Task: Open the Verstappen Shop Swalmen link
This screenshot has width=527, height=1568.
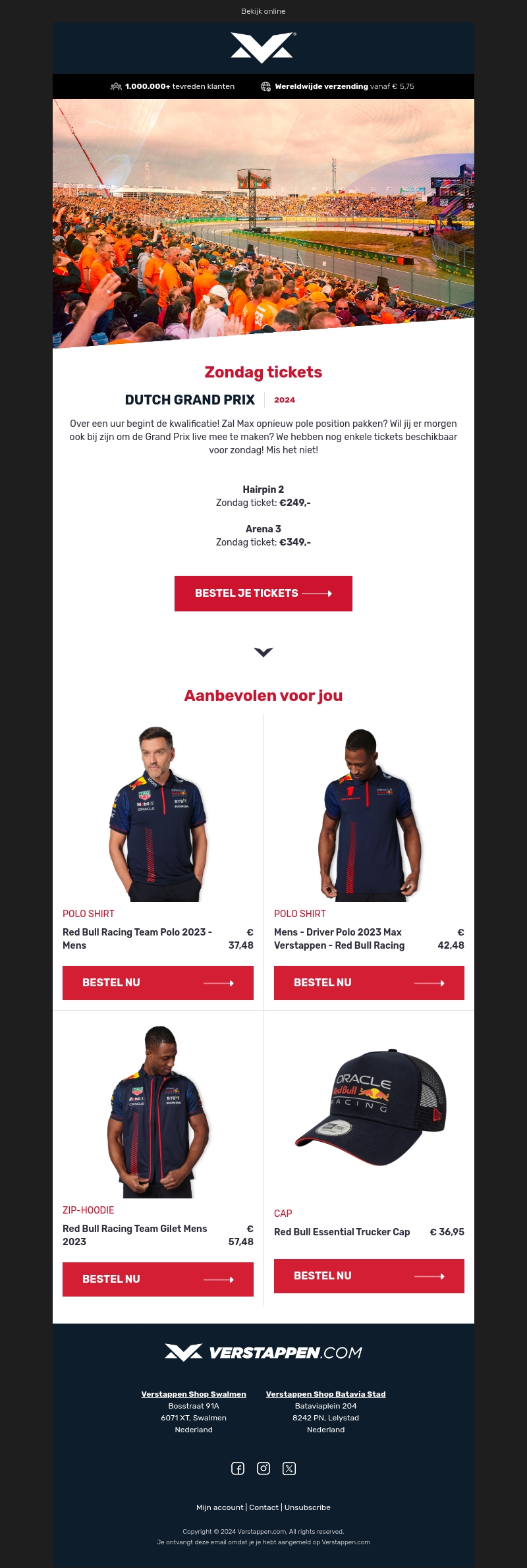Action: [x=194, y=1394]
